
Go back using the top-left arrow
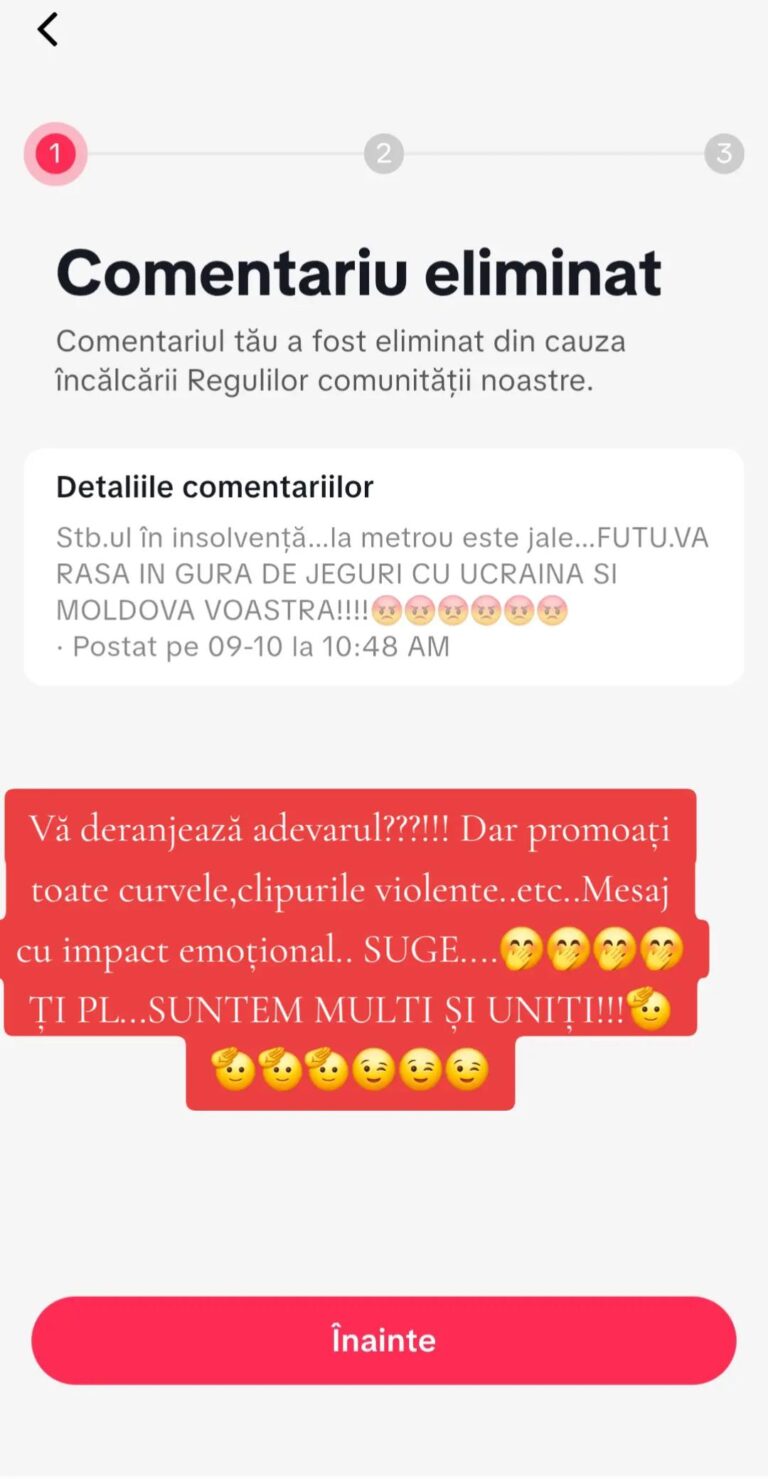click(47, 30)
